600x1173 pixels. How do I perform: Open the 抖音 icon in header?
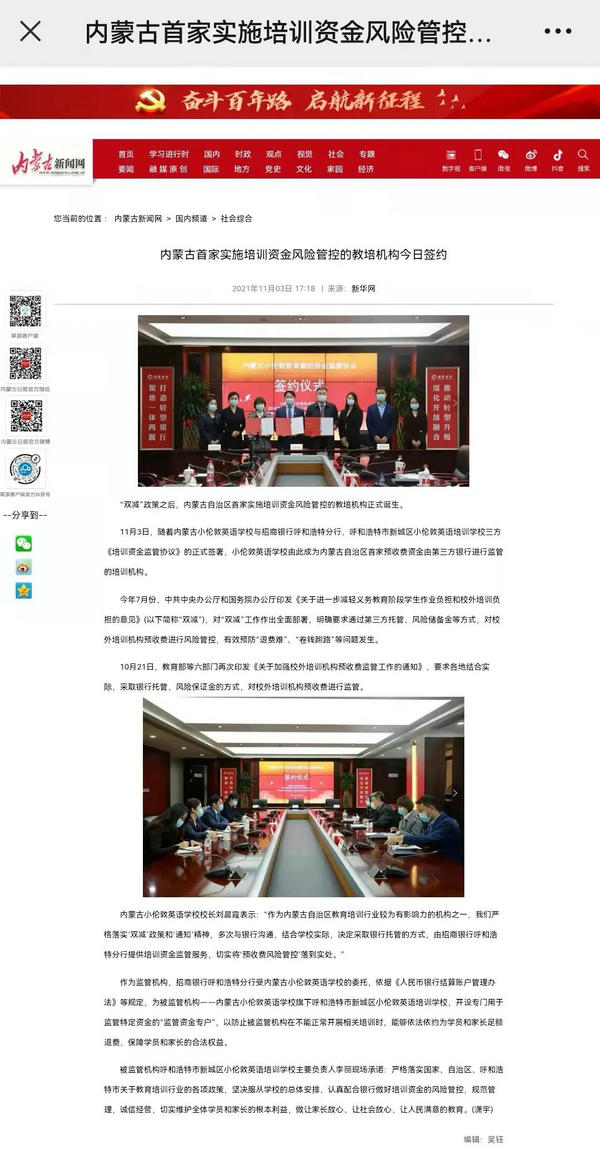click(x=557, y=159)
